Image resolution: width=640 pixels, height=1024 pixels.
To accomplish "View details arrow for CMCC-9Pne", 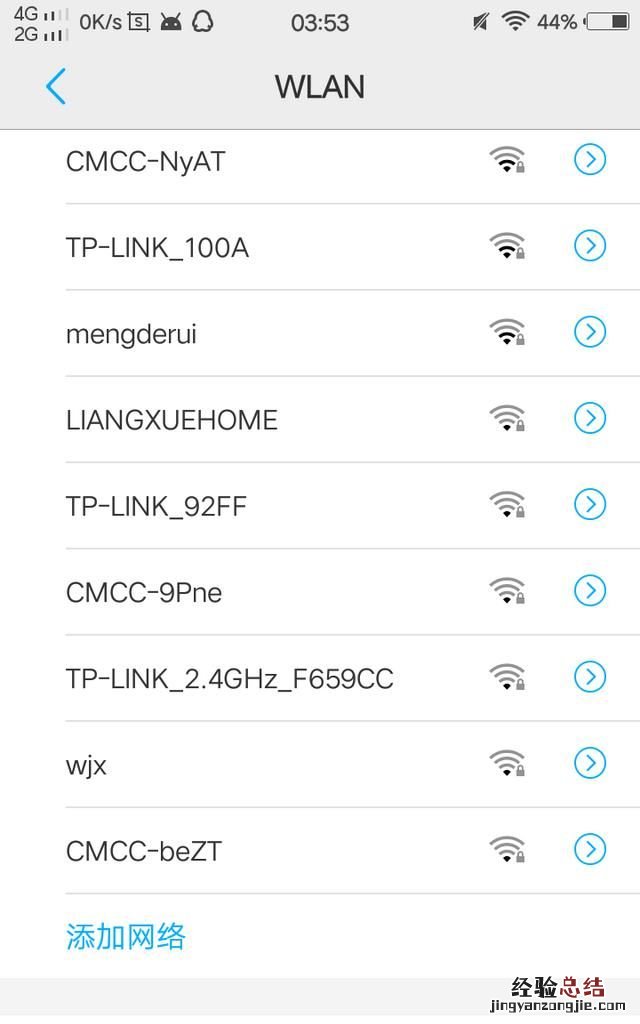I will 590,590.
